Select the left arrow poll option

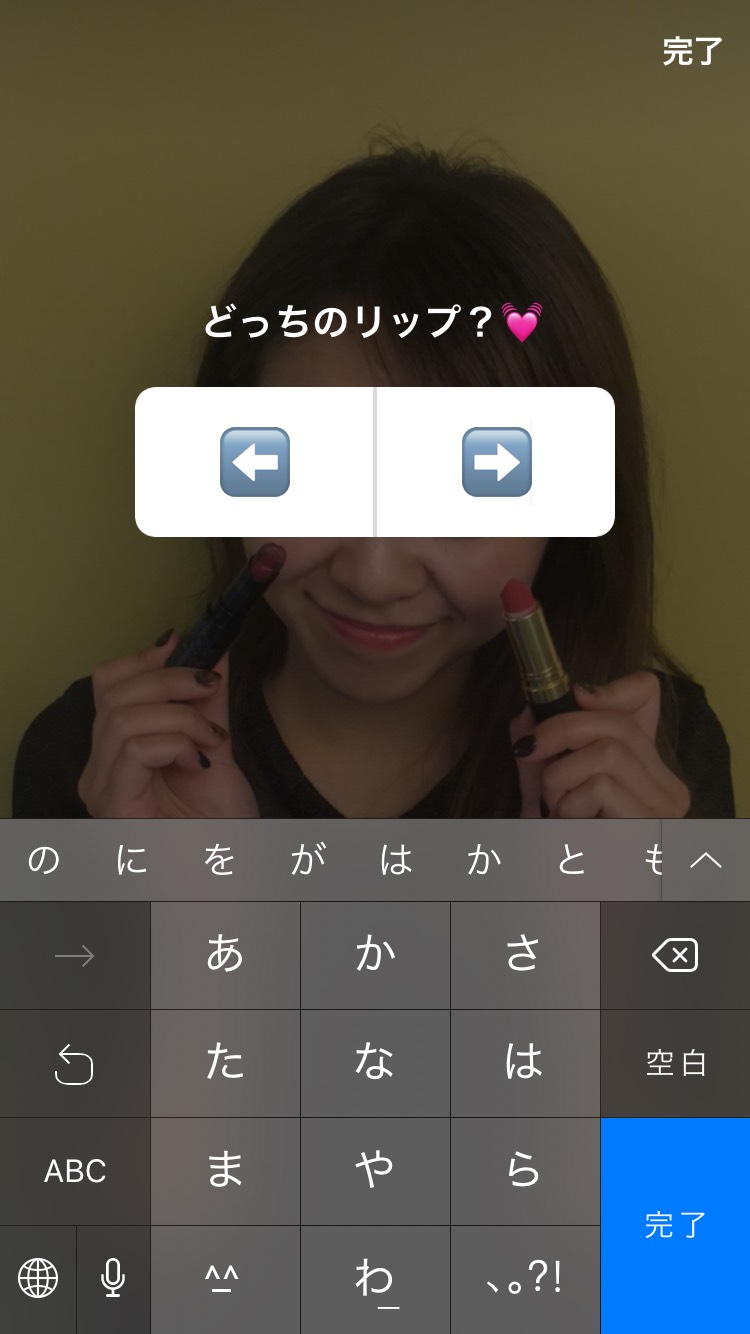255,462
